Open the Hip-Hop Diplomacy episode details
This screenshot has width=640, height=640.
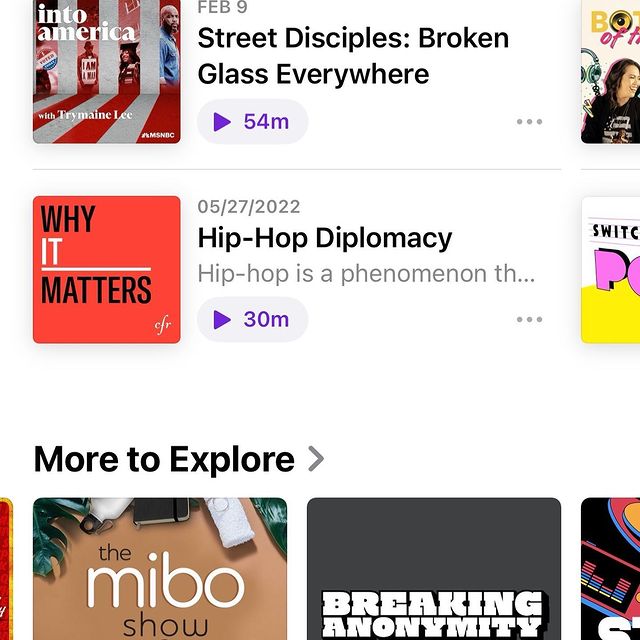click(x=325, y=238)
